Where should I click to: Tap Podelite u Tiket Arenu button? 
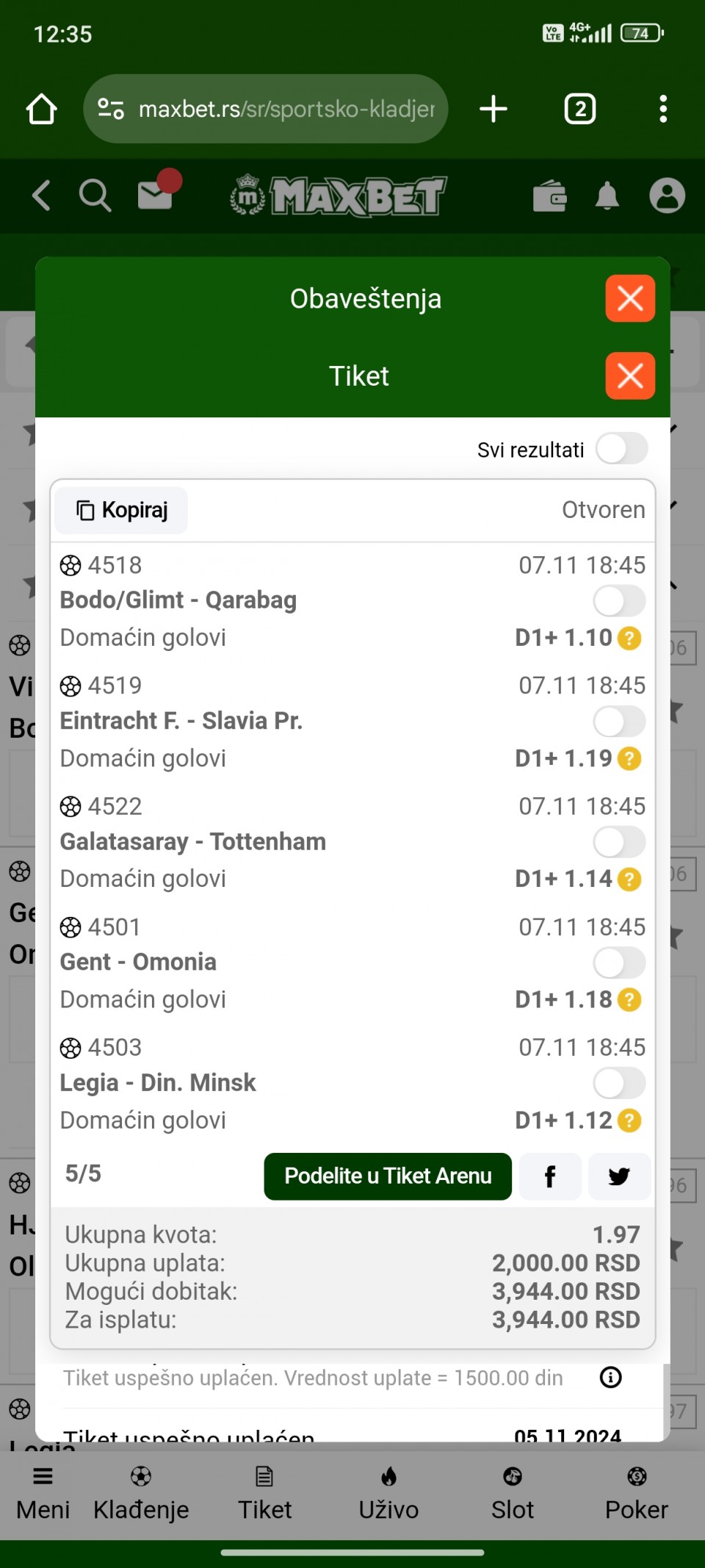(388, 1176)
